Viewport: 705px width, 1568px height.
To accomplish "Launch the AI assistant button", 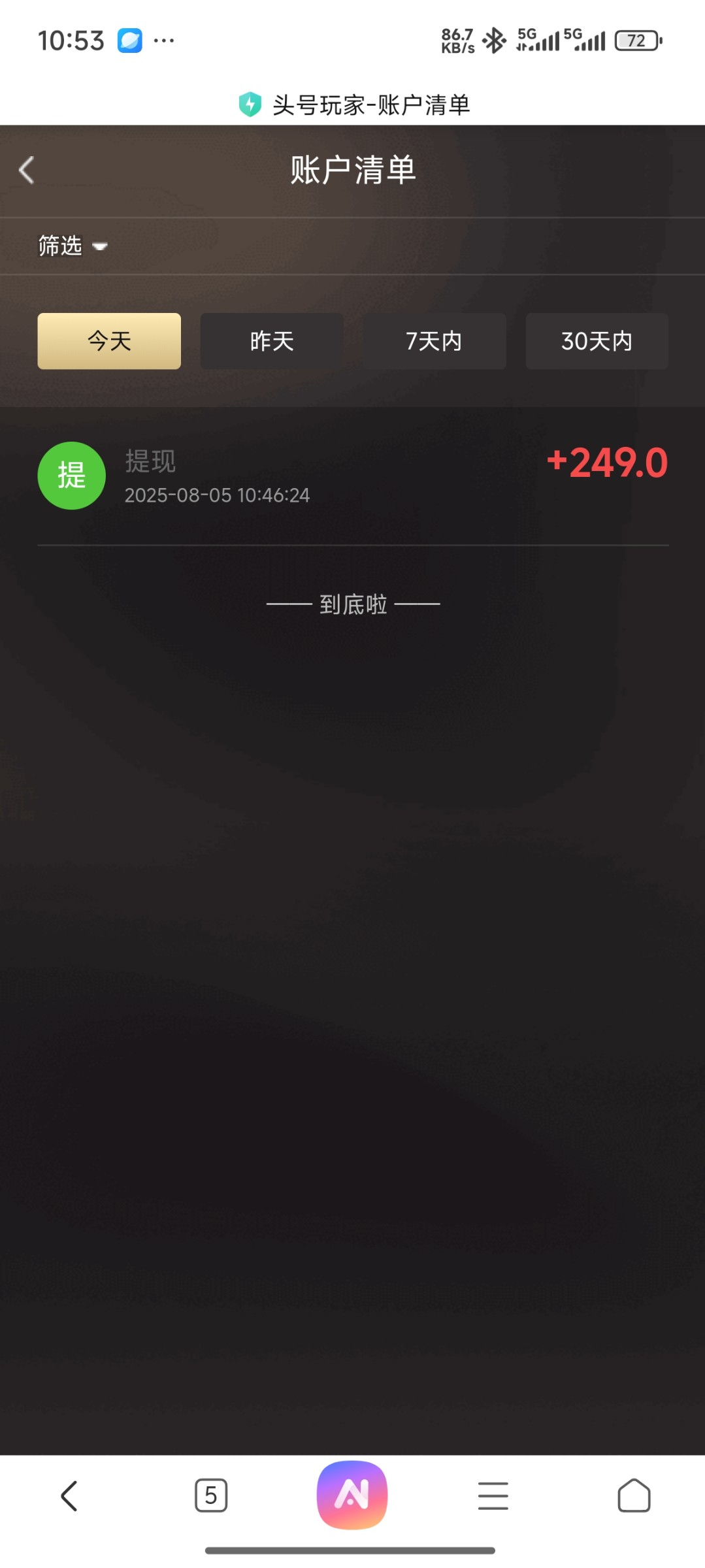I will [x=352, y=1495].
